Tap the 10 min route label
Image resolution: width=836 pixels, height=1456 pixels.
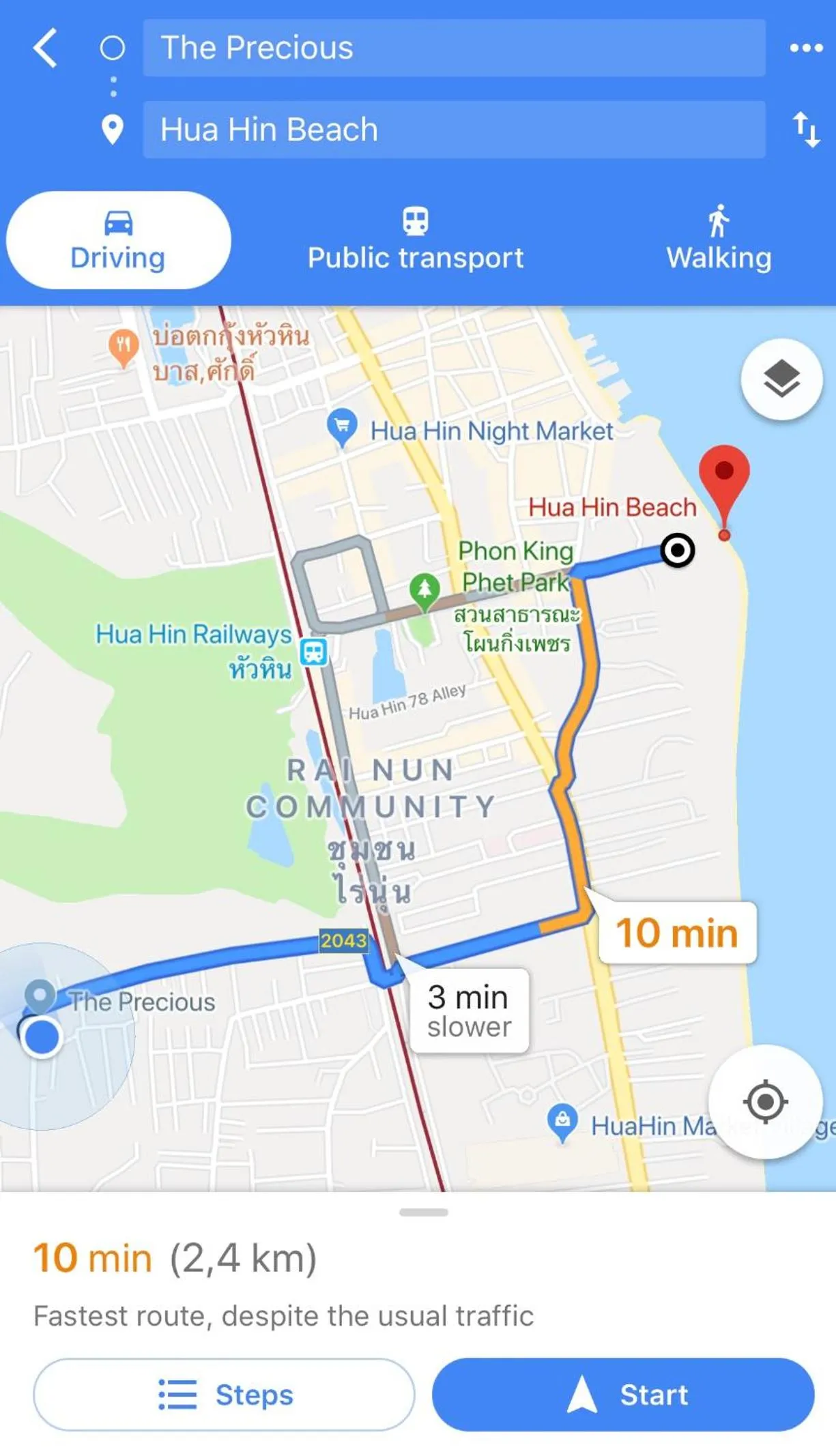click(676, 933)
